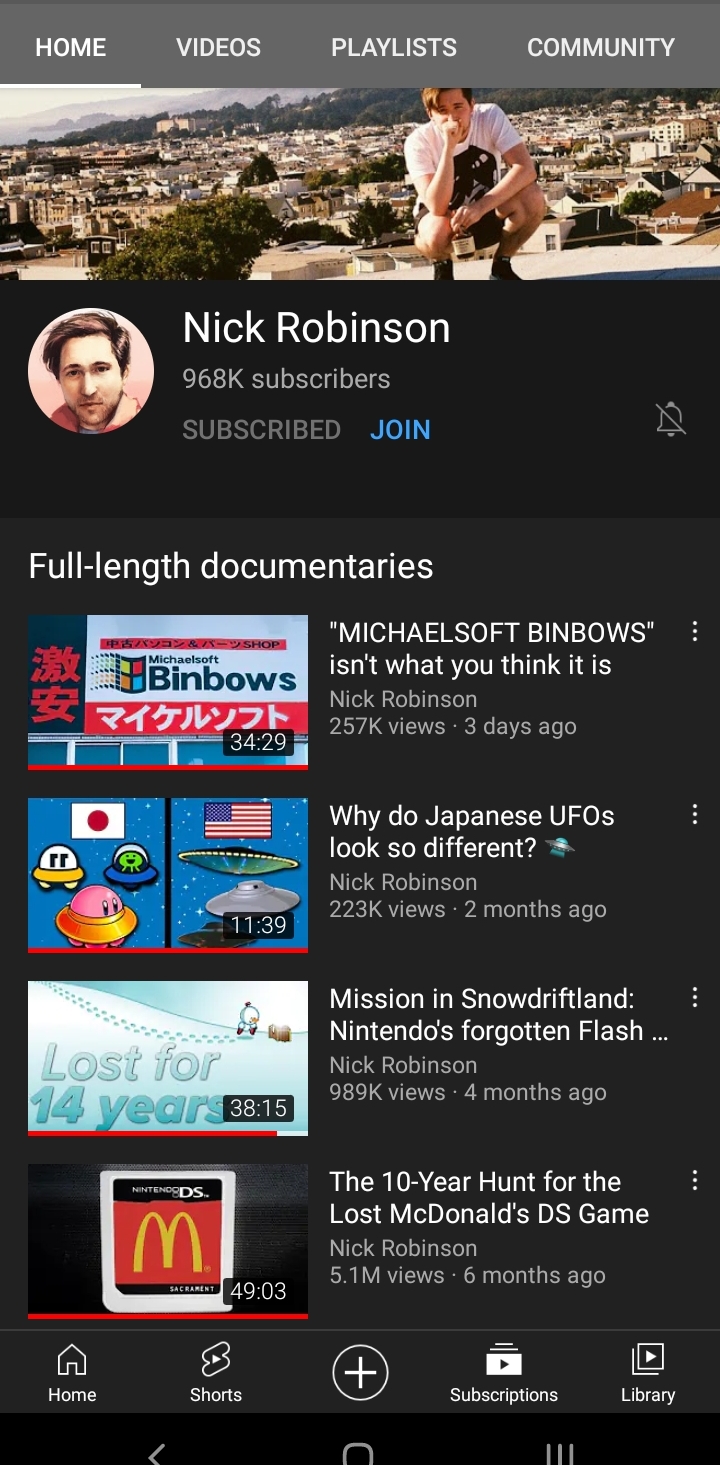Tap the Subscribed button
The width and height of the screenshot is (720, 1465).
(x=261, y=430)
